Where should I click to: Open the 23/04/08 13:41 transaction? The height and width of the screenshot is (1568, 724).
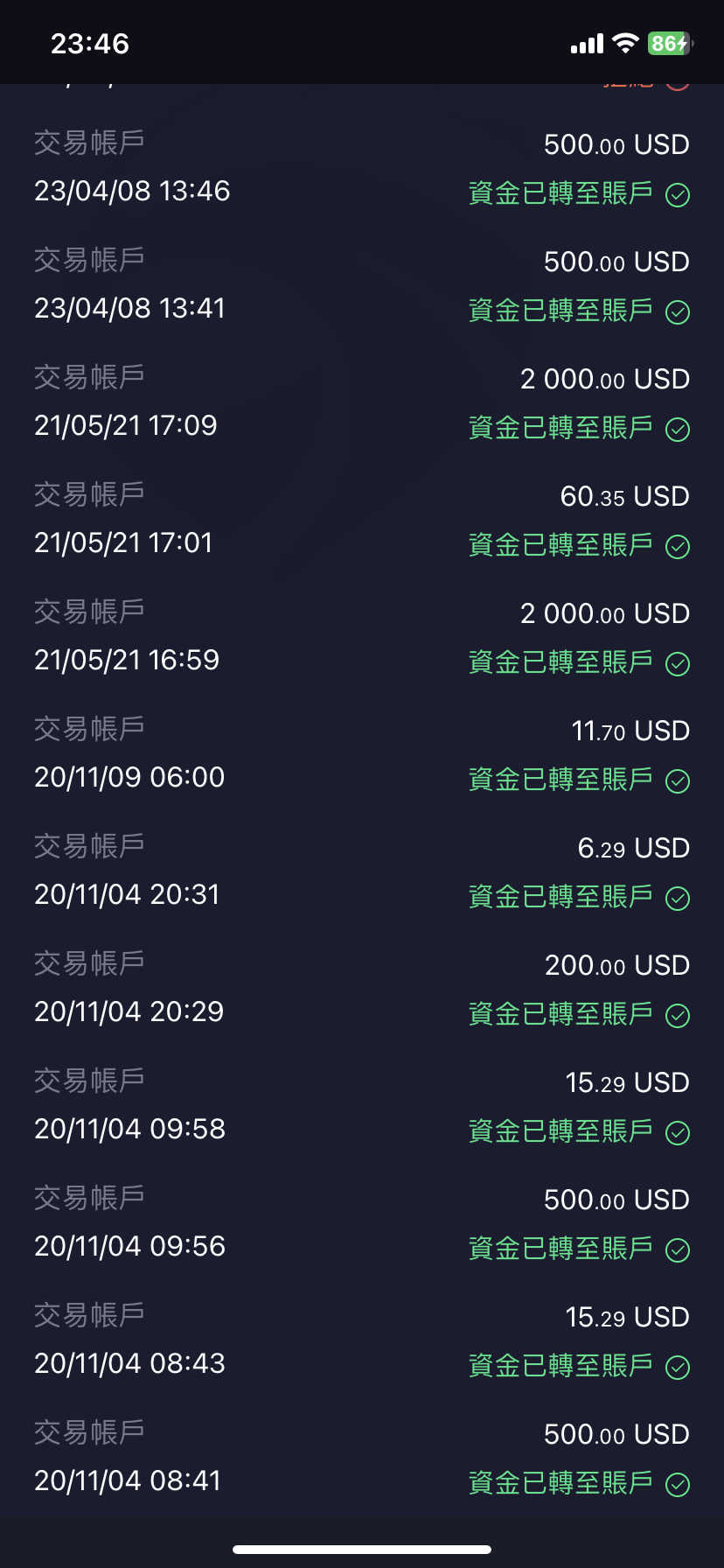[x=362, y=285]
